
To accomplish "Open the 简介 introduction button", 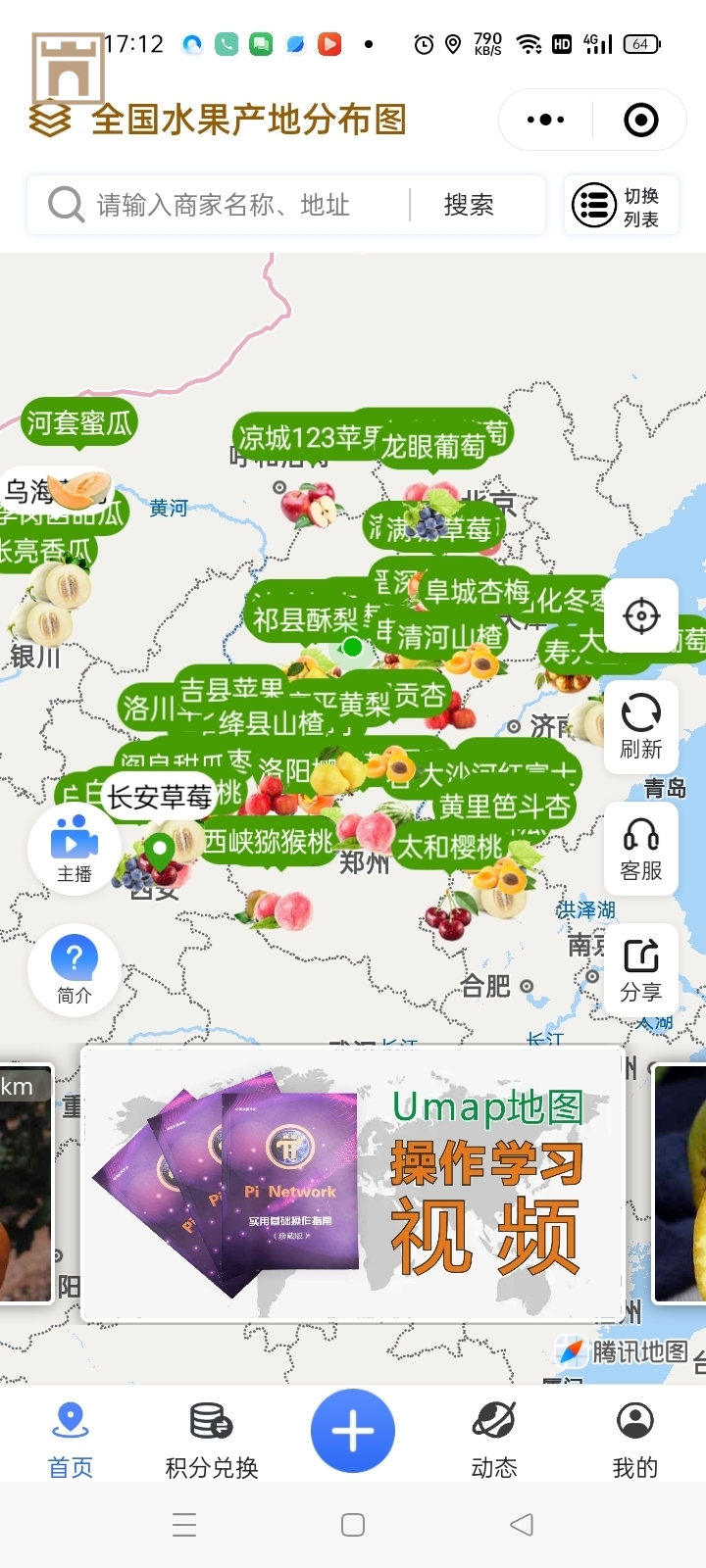I will tap(75, 969).
